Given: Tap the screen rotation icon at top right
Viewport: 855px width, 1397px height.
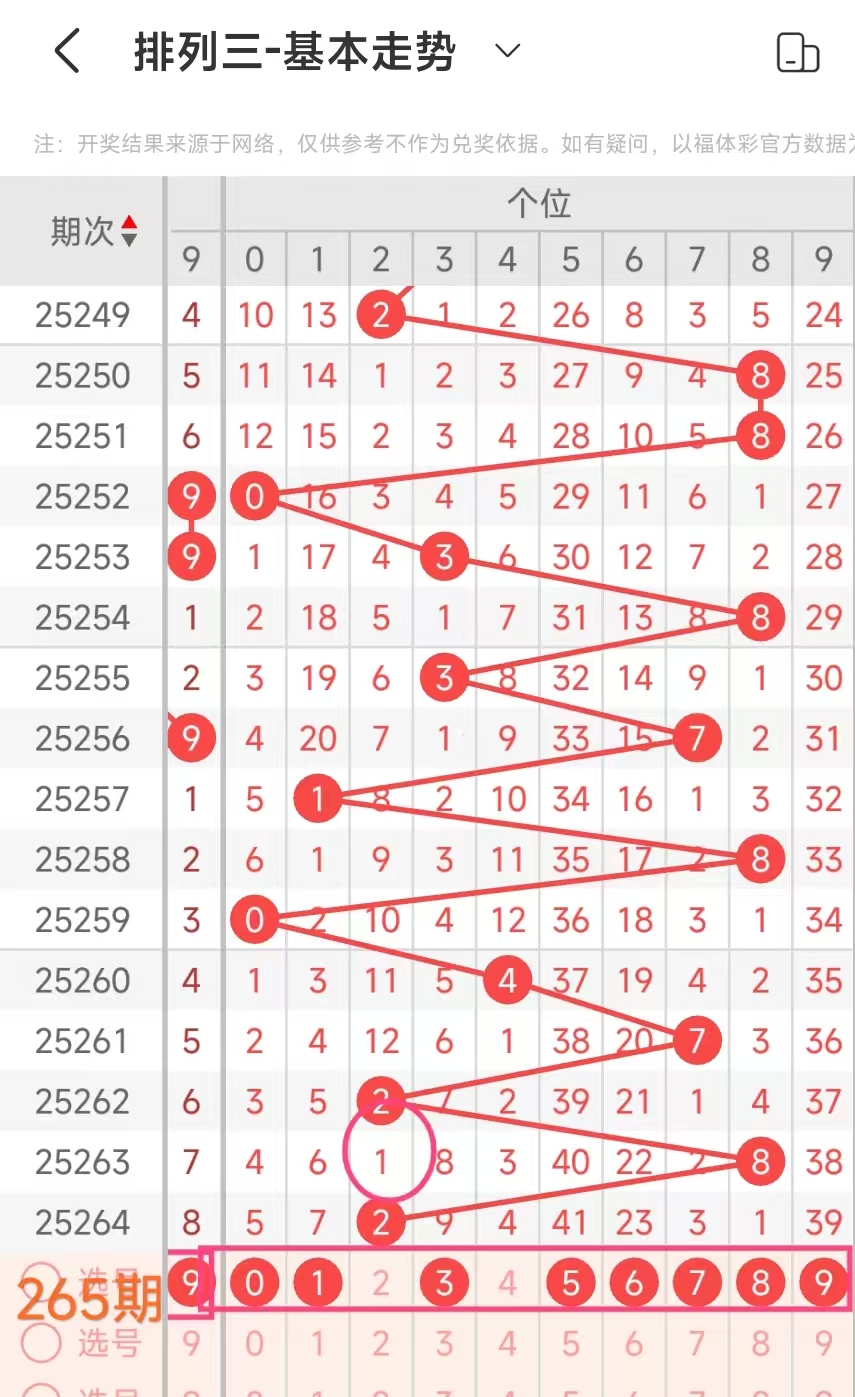Looking at the screenshot, I should 797,52.
